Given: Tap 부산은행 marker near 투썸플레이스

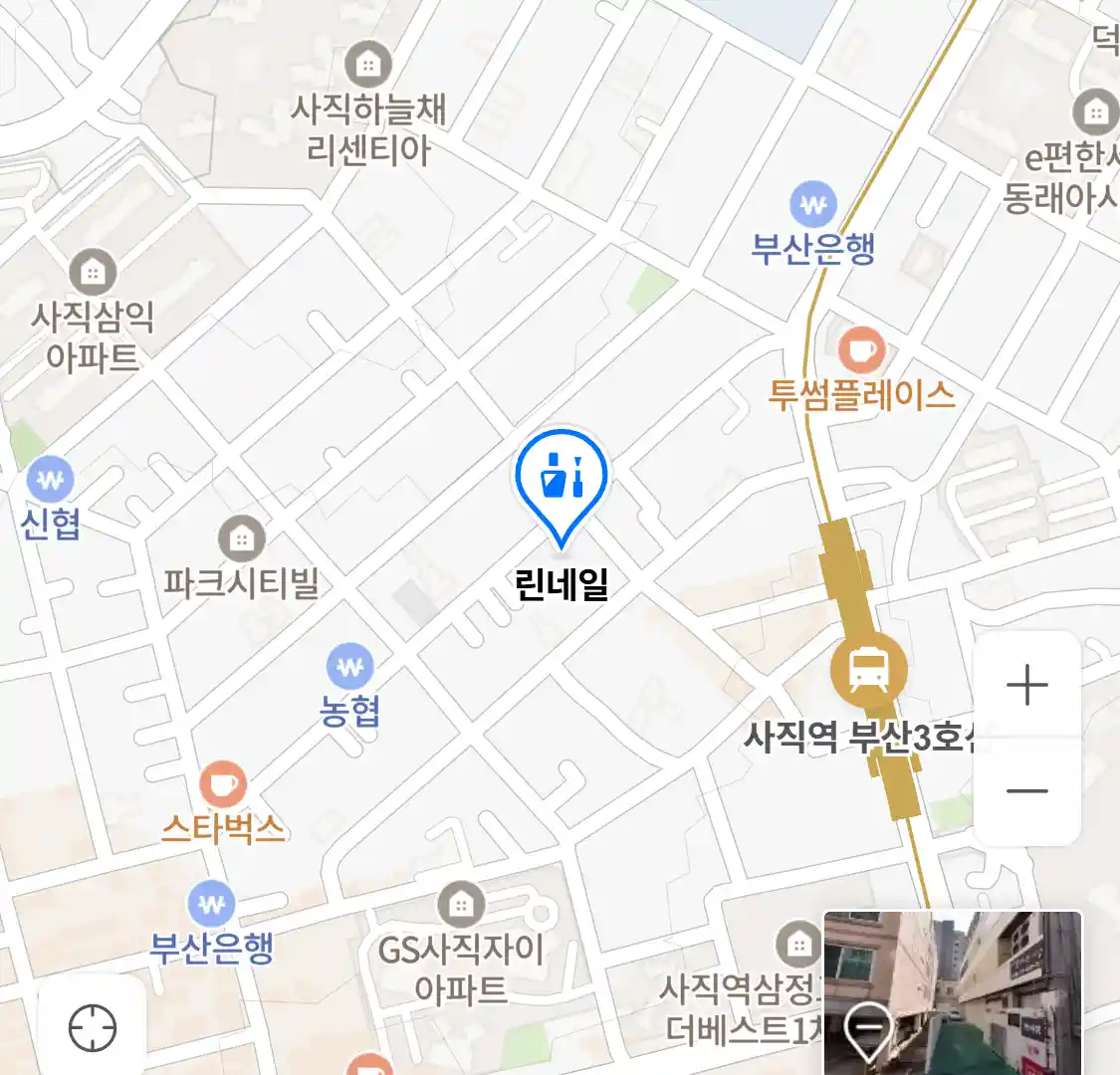Looking at the screenshot, I should pos(813,206).
